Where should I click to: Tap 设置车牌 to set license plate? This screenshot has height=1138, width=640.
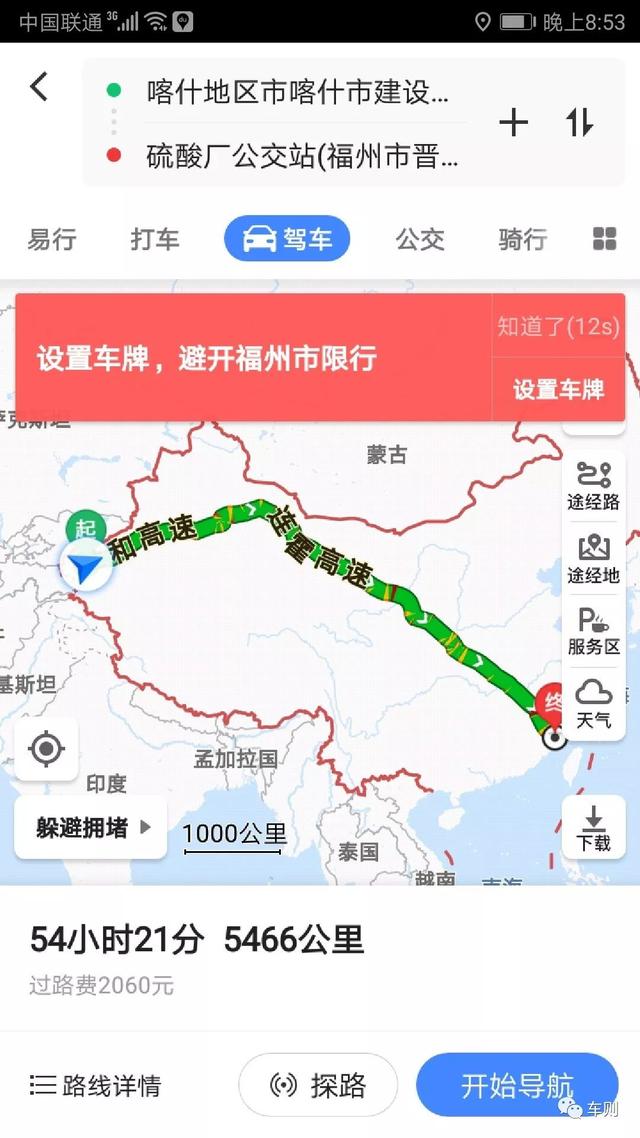(x=558, y=389)
